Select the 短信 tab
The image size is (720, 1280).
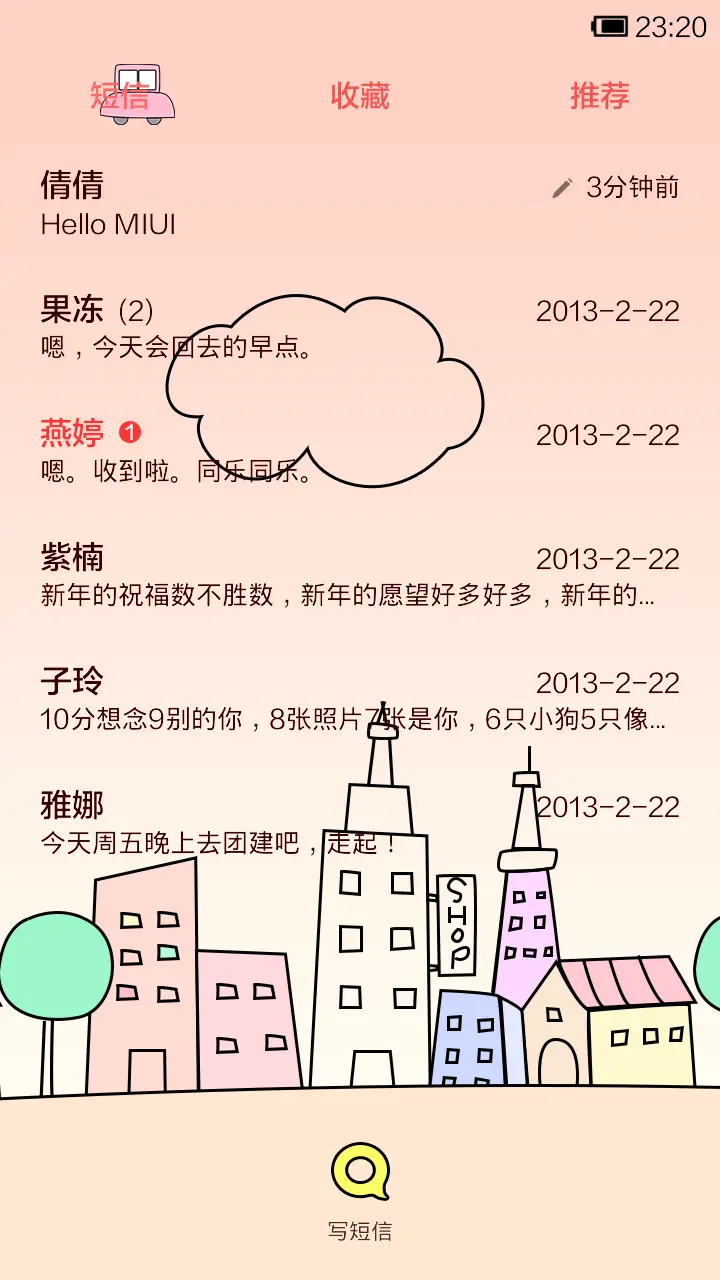120,96
